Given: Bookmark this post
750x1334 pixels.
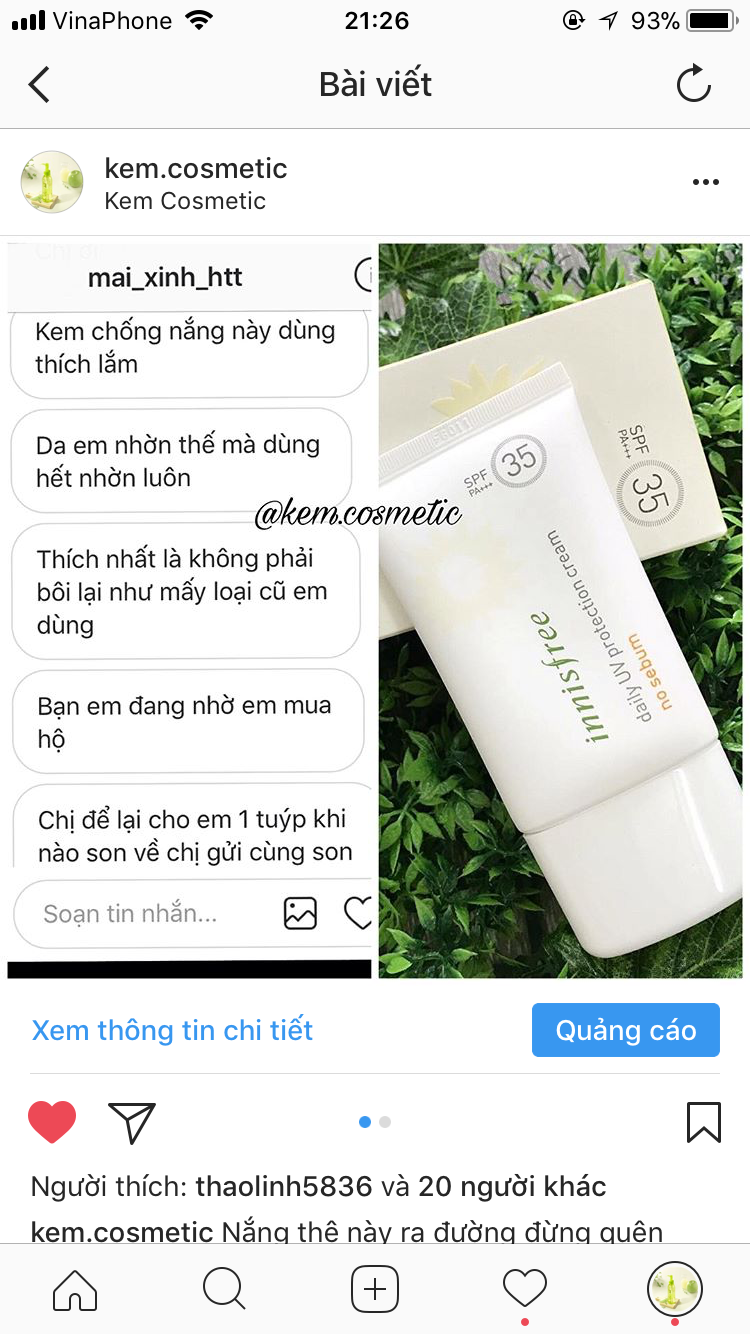Looking at the screenshot, I should point(704,1122).
